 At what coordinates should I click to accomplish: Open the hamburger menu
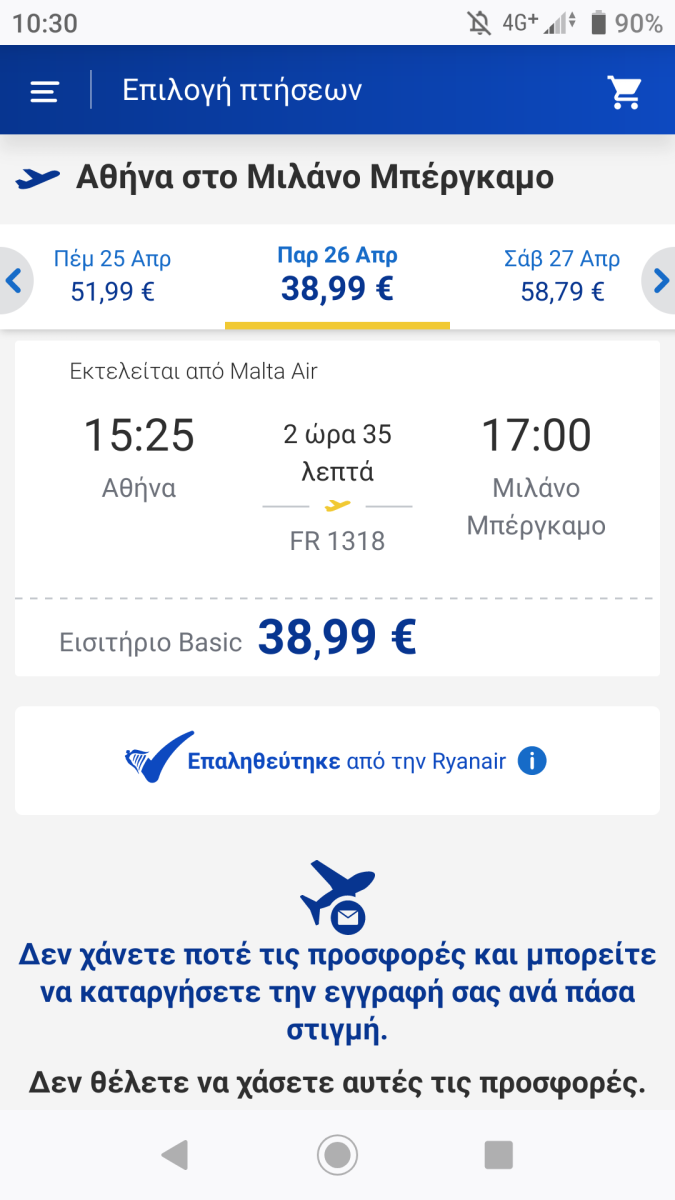(x=45, y=92)
